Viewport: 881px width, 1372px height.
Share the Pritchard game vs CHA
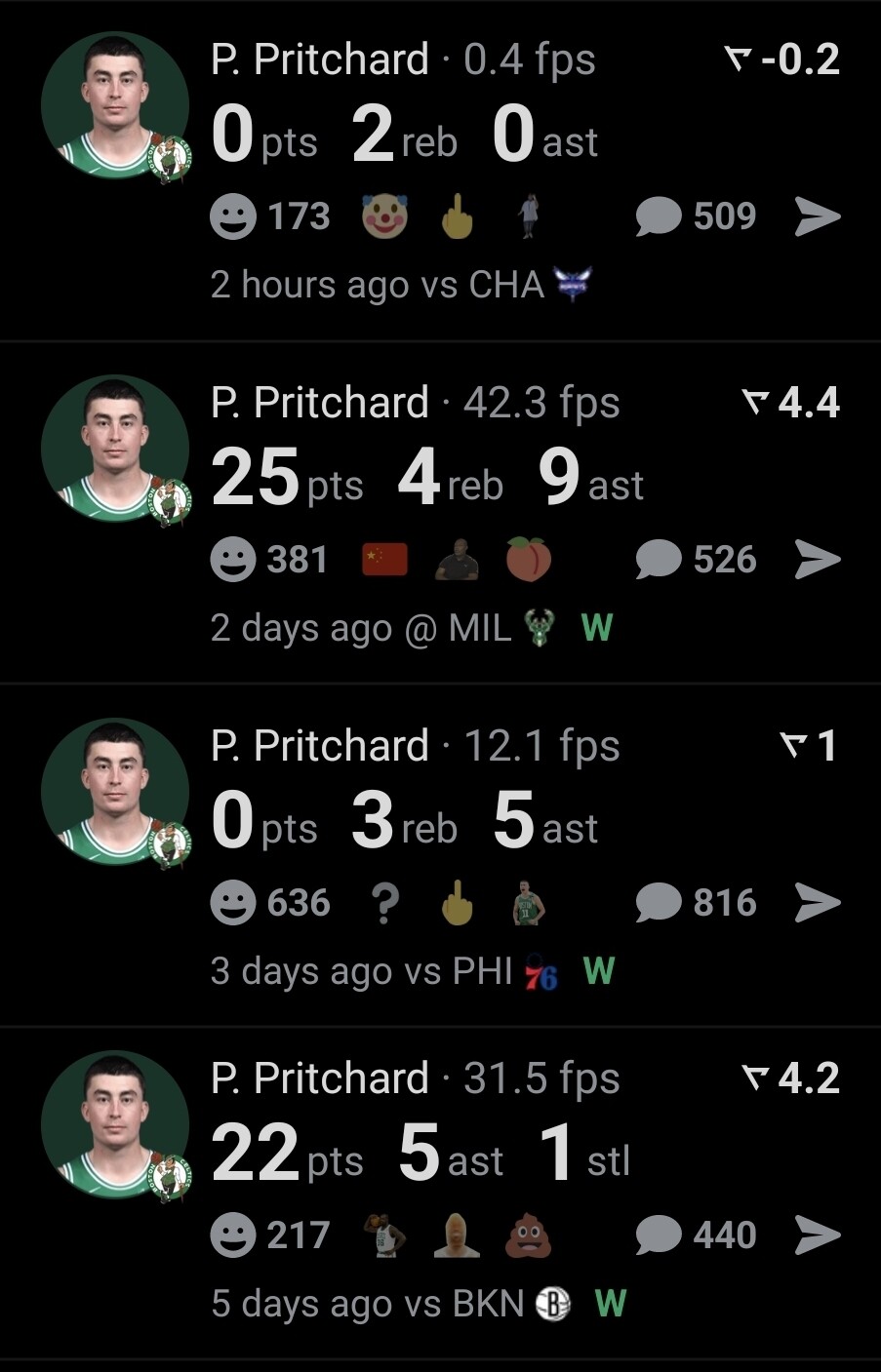coord(818,216)
